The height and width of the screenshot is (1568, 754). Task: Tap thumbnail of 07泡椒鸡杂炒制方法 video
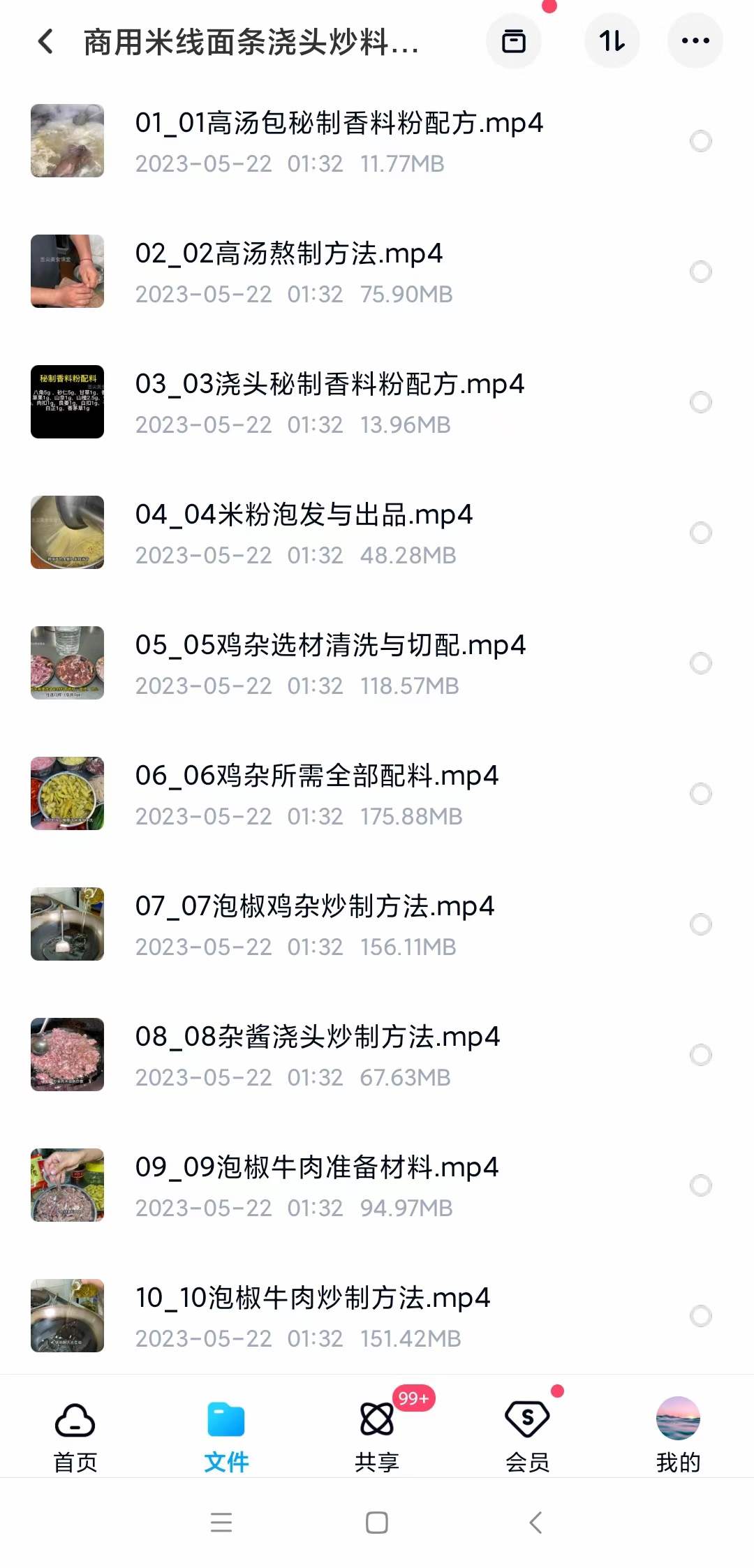tap(67, 924)
